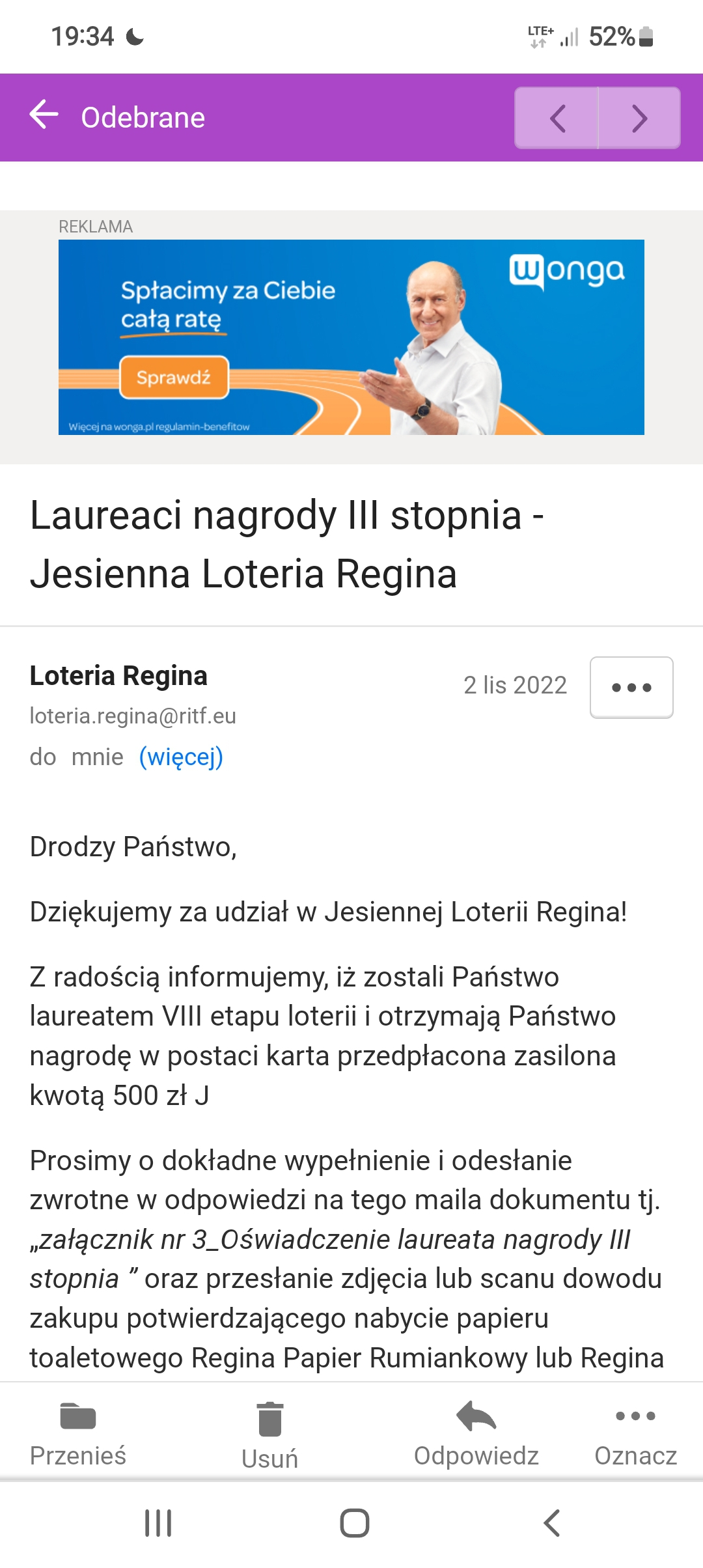Viewport: 703px width, 1568px height.
Task: Expand recipient details via więcej
Action: tap(181, 757)
